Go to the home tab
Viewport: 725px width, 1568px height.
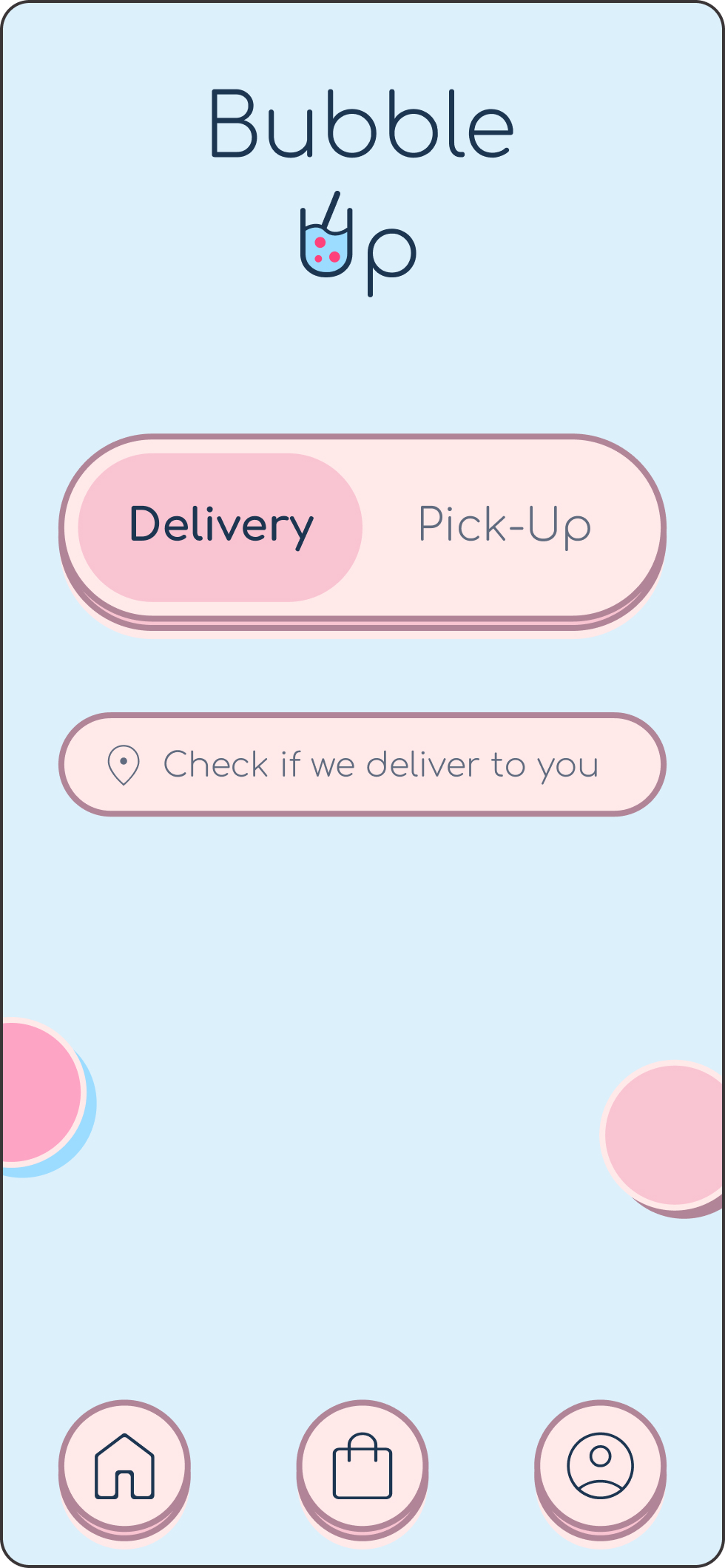pos(124,1466)
